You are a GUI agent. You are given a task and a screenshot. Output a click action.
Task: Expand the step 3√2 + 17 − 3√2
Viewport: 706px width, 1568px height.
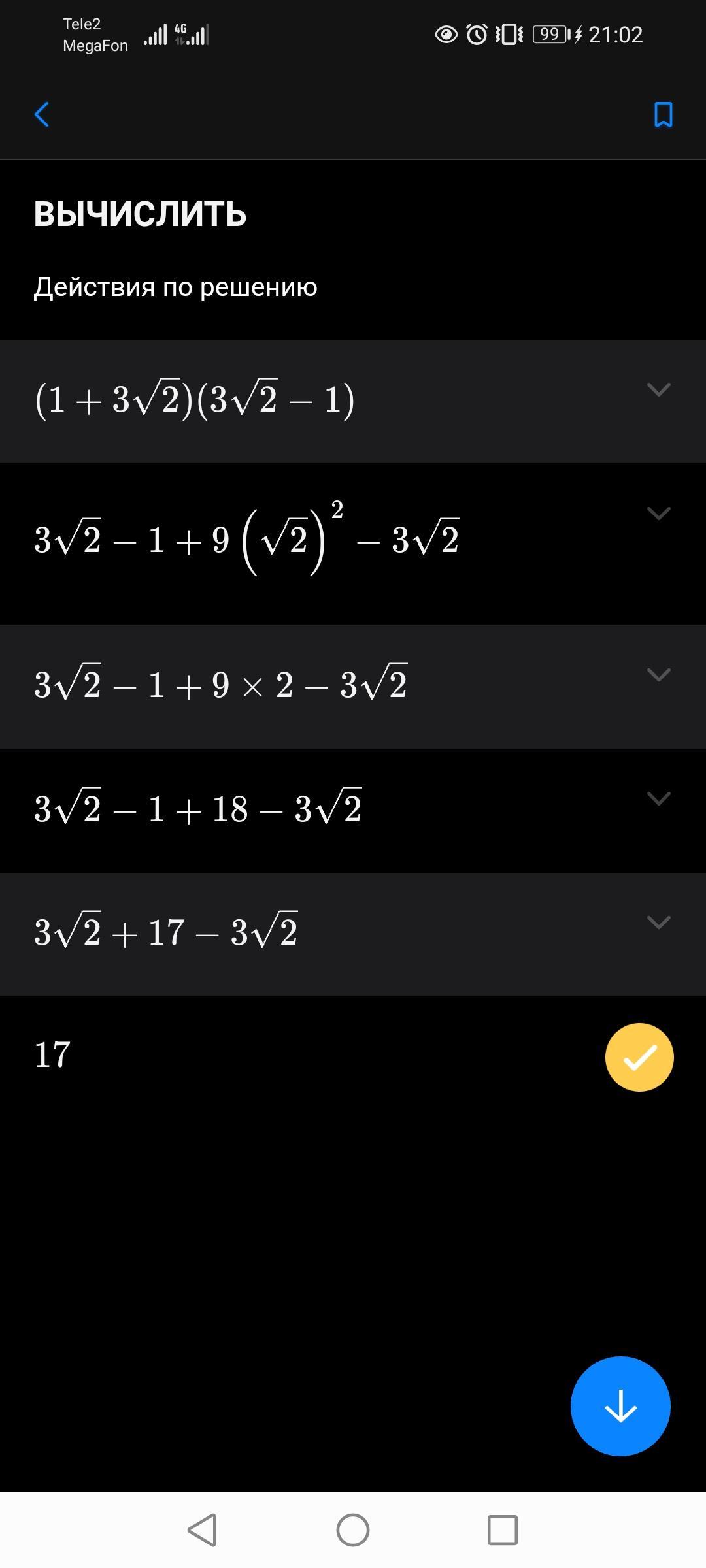tap(658, 922)
